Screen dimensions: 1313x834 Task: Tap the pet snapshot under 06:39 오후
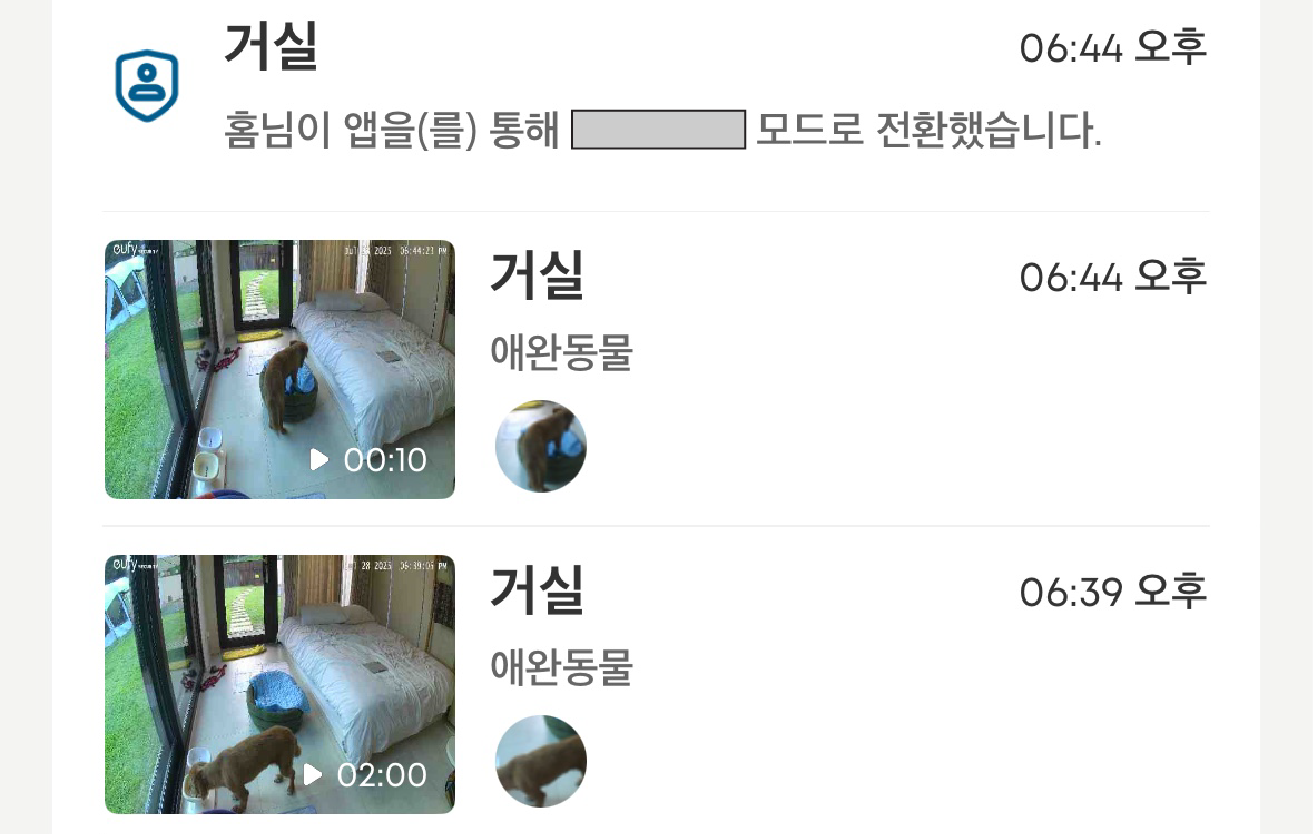click(x=541, y=761)
